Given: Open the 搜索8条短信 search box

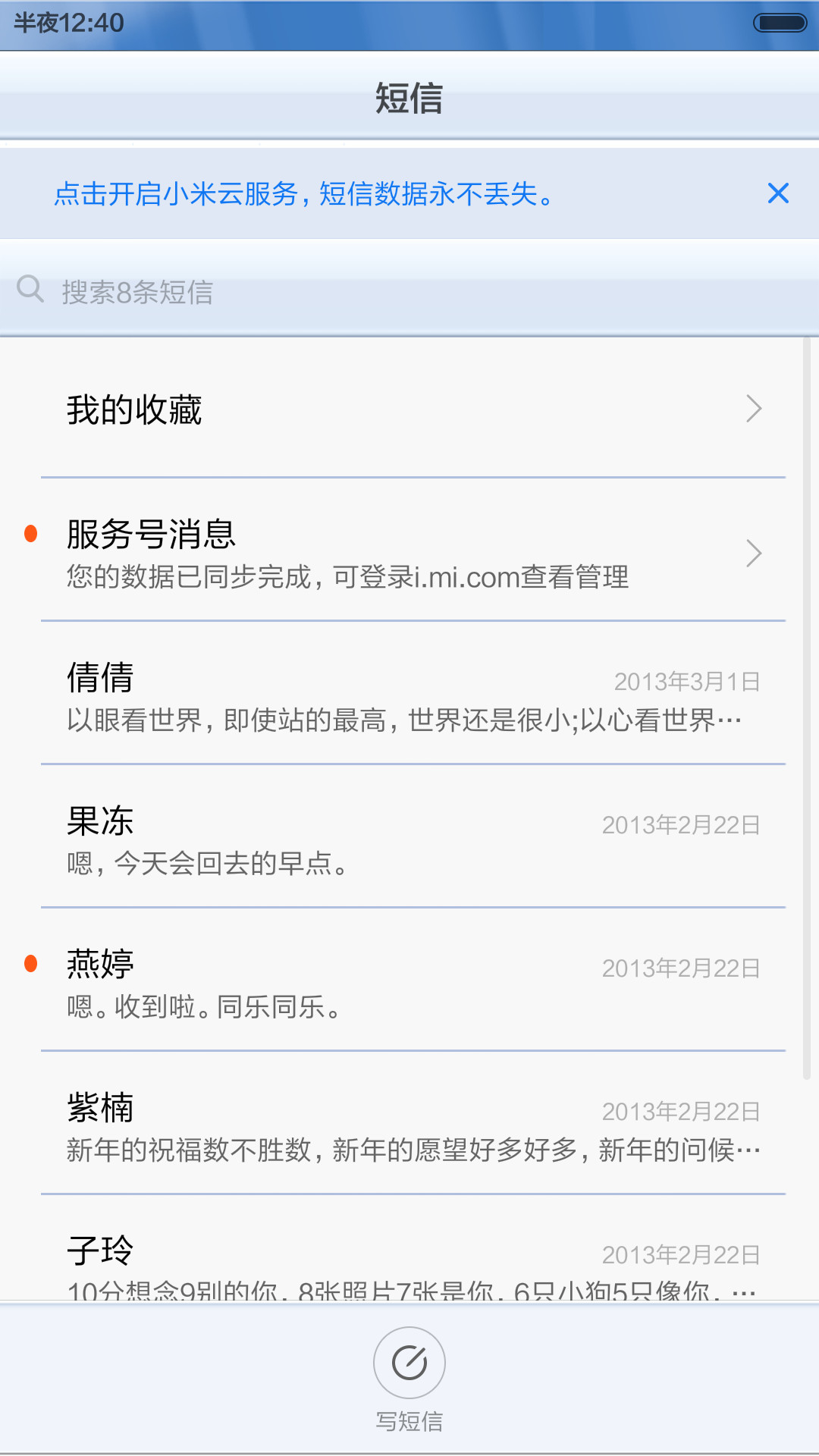Looking at the screenshot, I should [409, 291].
